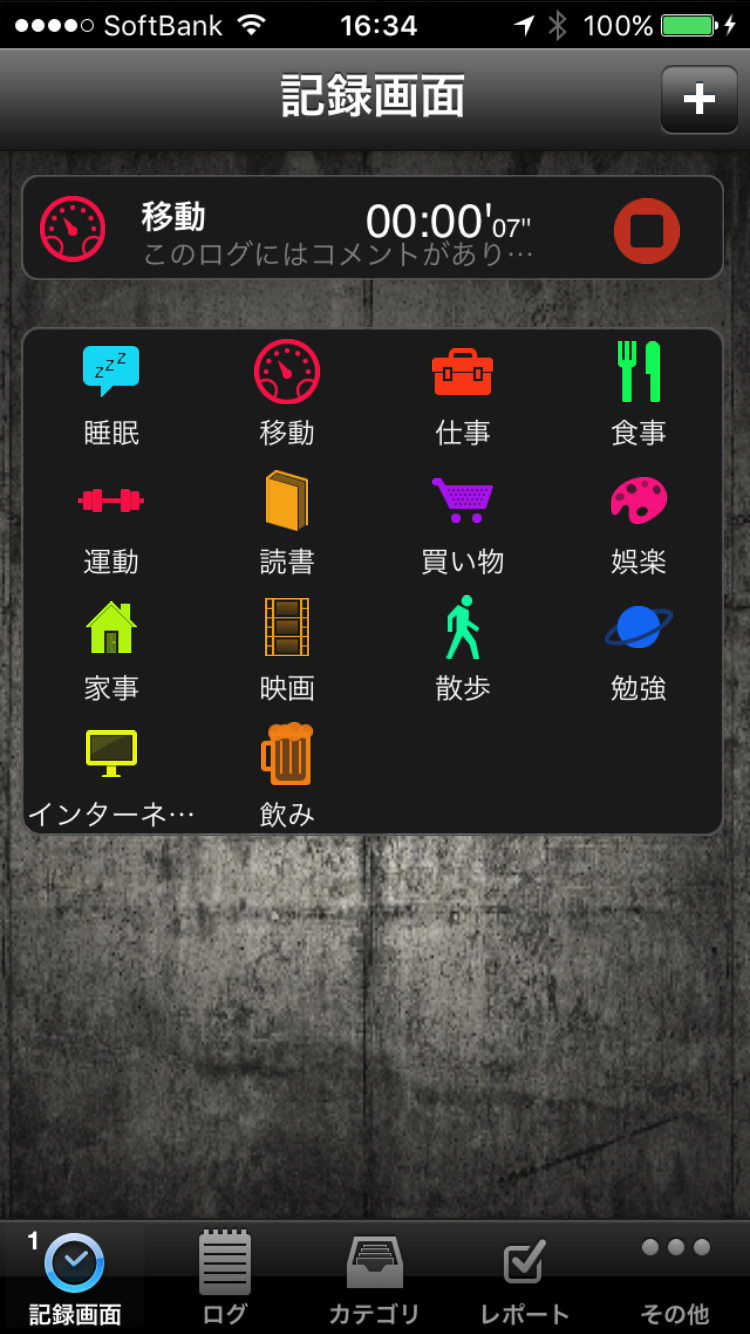The width and height of the screenshot is (750, 1334).
Task: Switch to the ログ tab
Action: click(225, 1277)
